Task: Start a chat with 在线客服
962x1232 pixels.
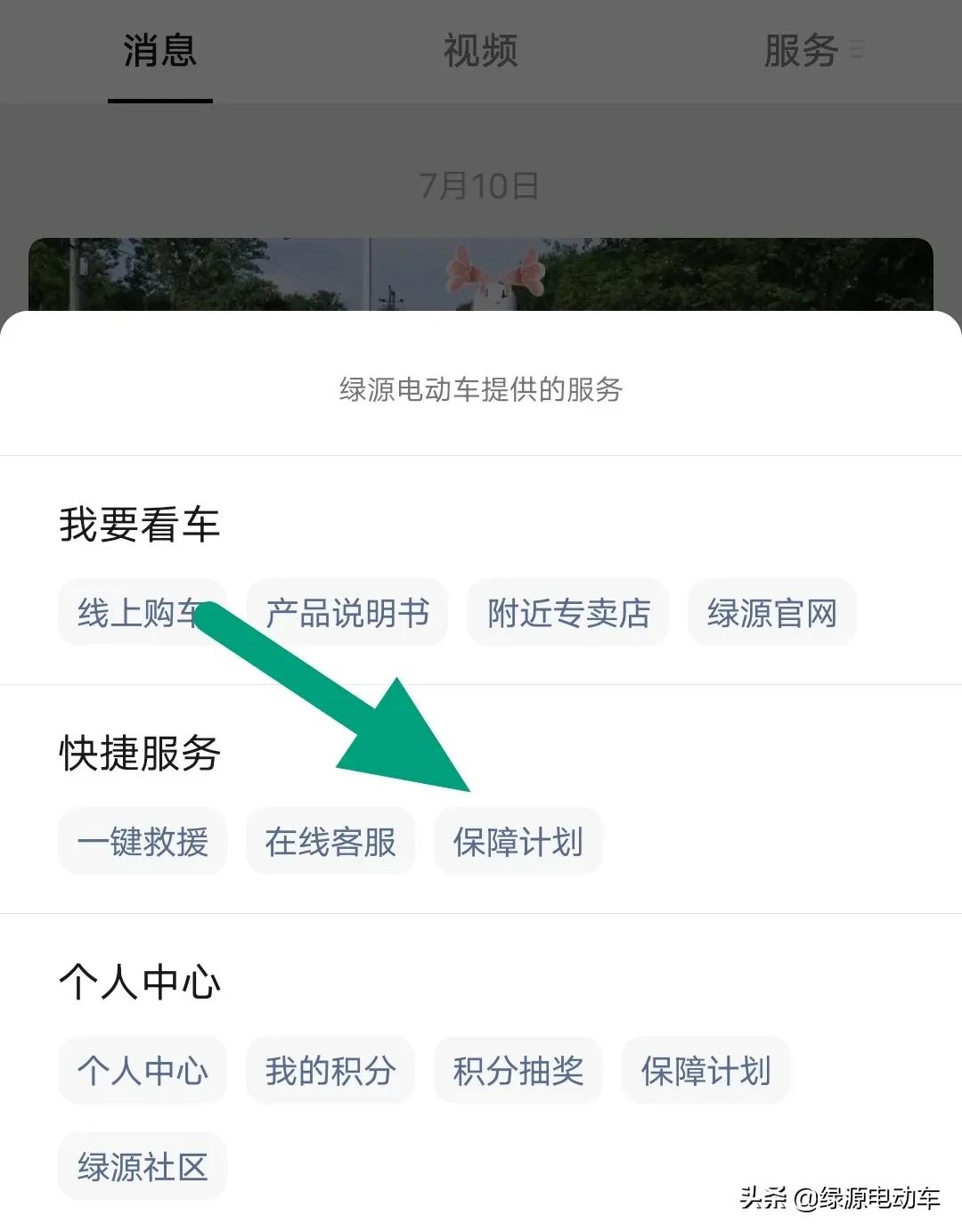Action: [330, 841]
